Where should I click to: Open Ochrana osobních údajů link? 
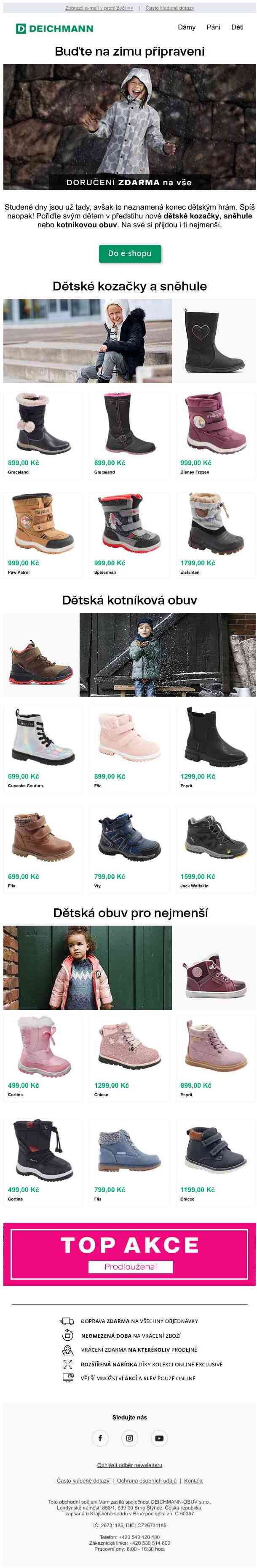[x=147, y=1480]
